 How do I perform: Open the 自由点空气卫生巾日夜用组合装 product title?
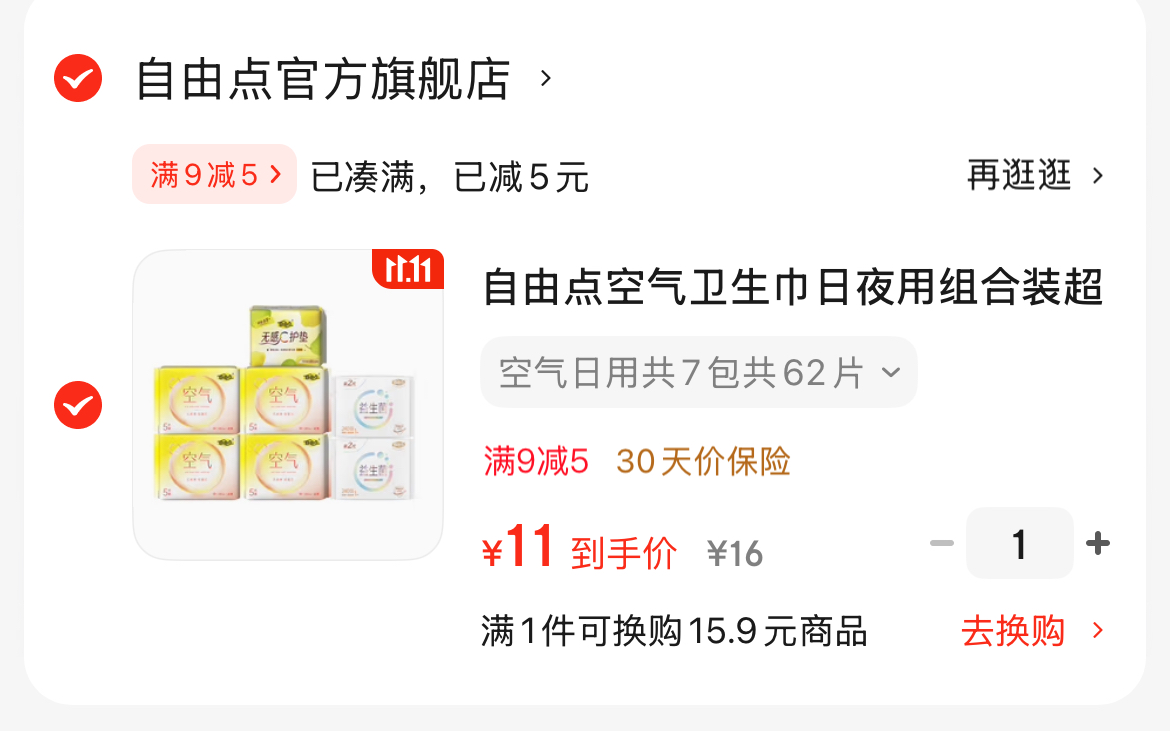tap(792, 289)
